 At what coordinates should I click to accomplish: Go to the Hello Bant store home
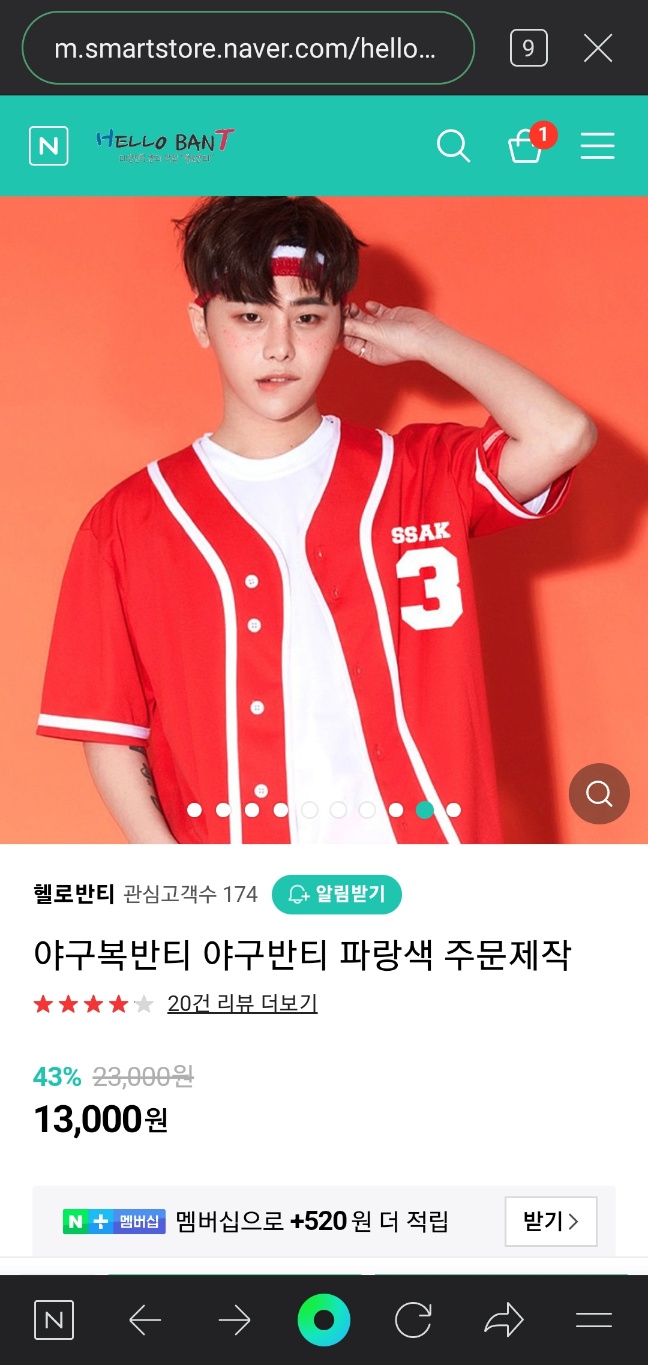[x=165, y=147]
